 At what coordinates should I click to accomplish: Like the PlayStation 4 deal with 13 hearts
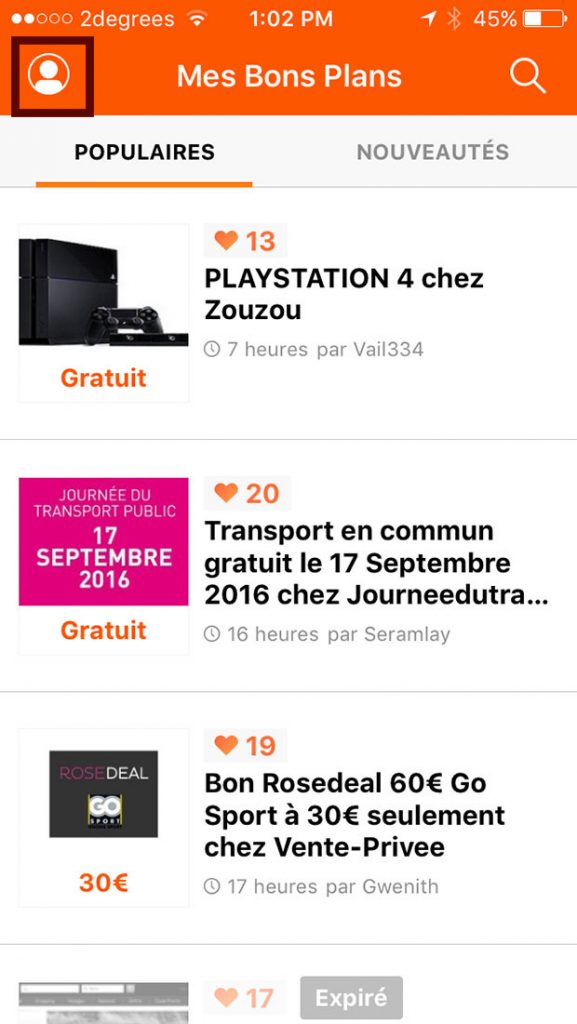tap(245, 241)
